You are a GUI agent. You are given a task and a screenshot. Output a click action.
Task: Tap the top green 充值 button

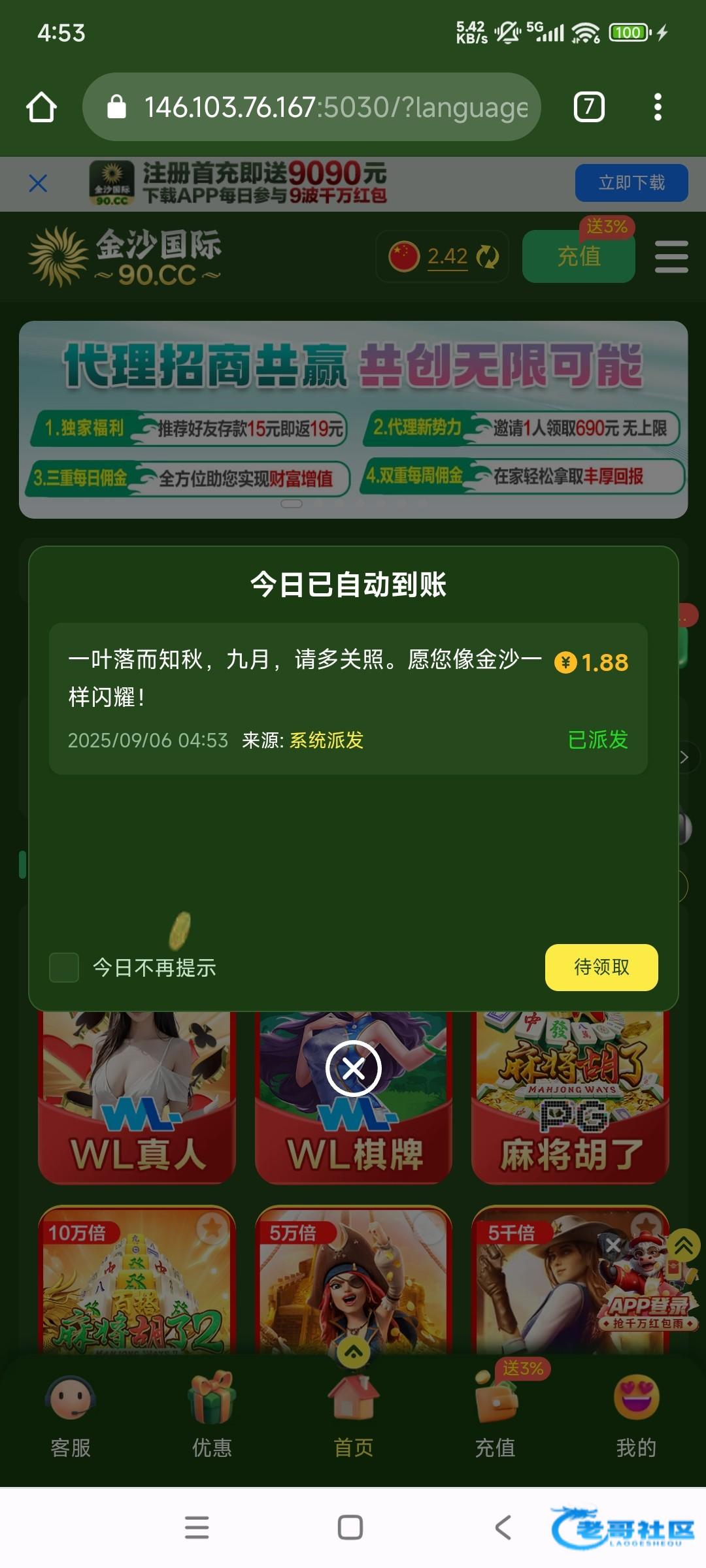(579, 256)
